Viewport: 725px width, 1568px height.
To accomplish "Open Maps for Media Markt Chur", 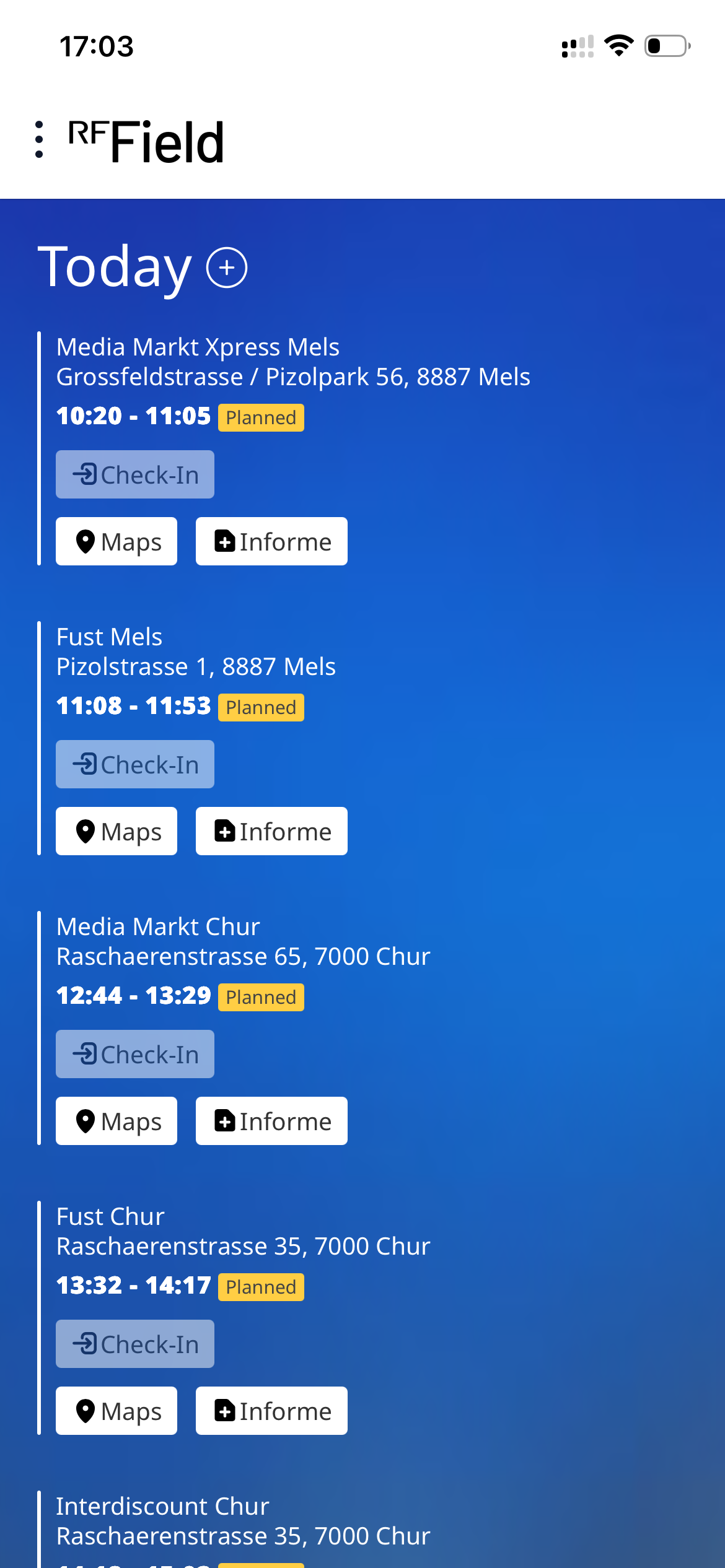I will (x=116, y=1121).
